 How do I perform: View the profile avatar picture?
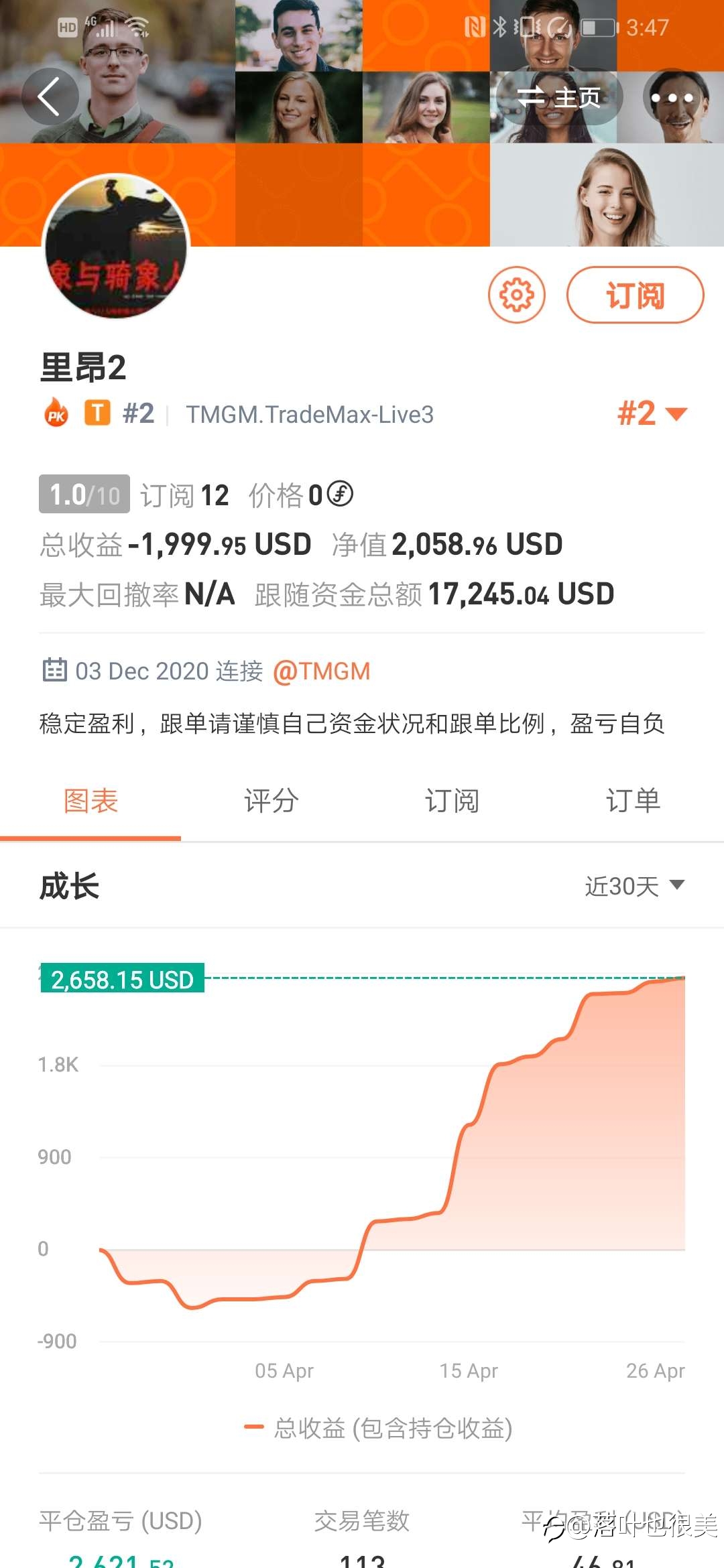pyautogui.click(x=117, y=246)
